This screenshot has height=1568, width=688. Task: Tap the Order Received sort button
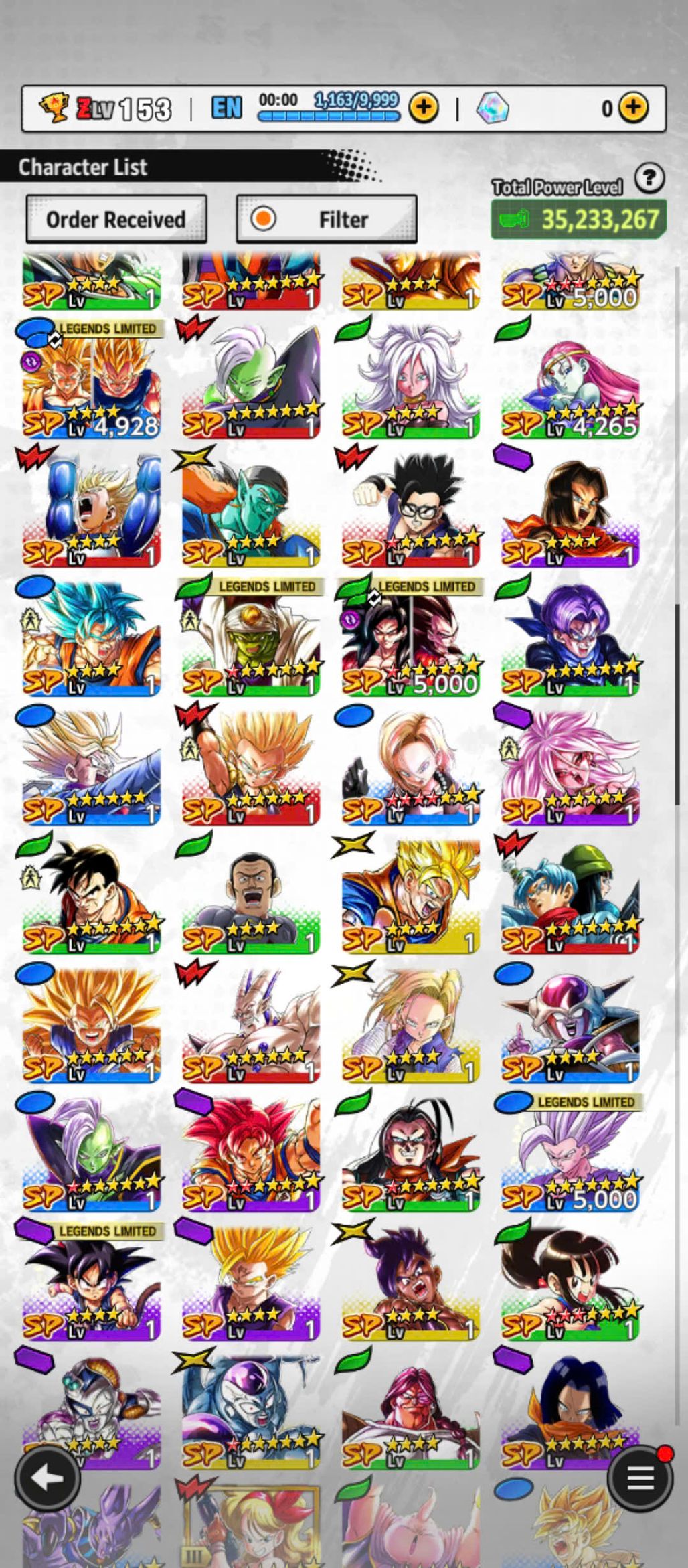[116, 219]
